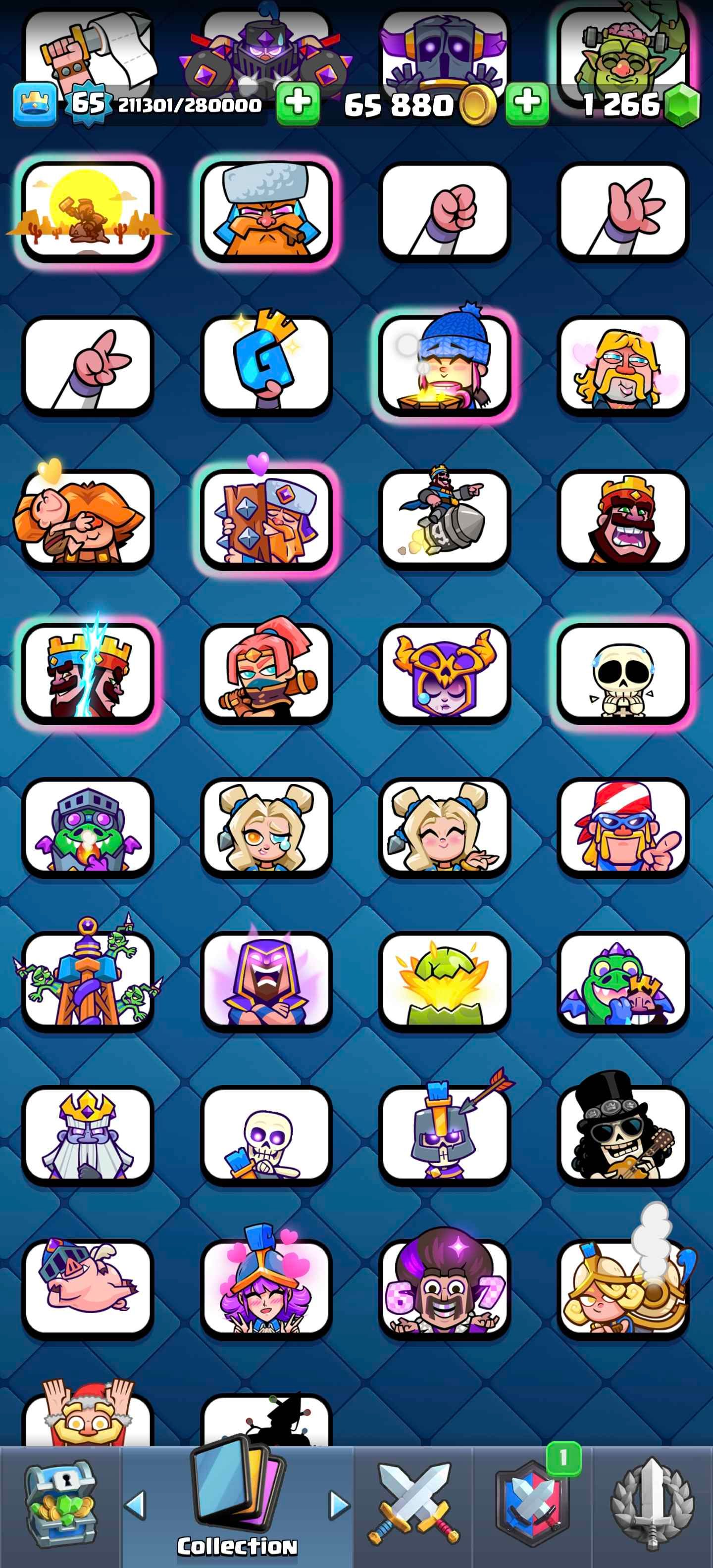
Task: Pick the sunset desert statue emote
Action: [x=88, y=211]
